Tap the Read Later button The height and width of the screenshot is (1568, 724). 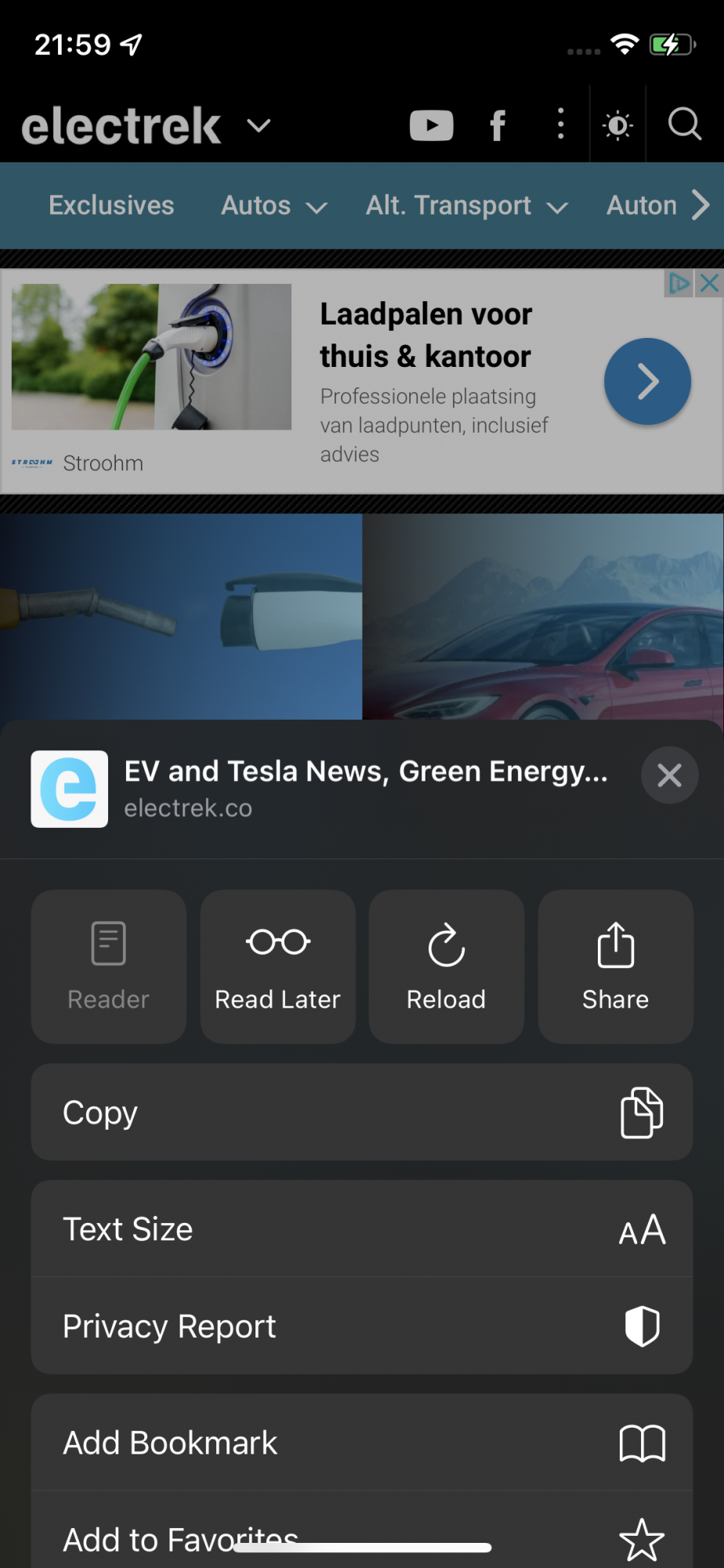(x=277, y=966)
